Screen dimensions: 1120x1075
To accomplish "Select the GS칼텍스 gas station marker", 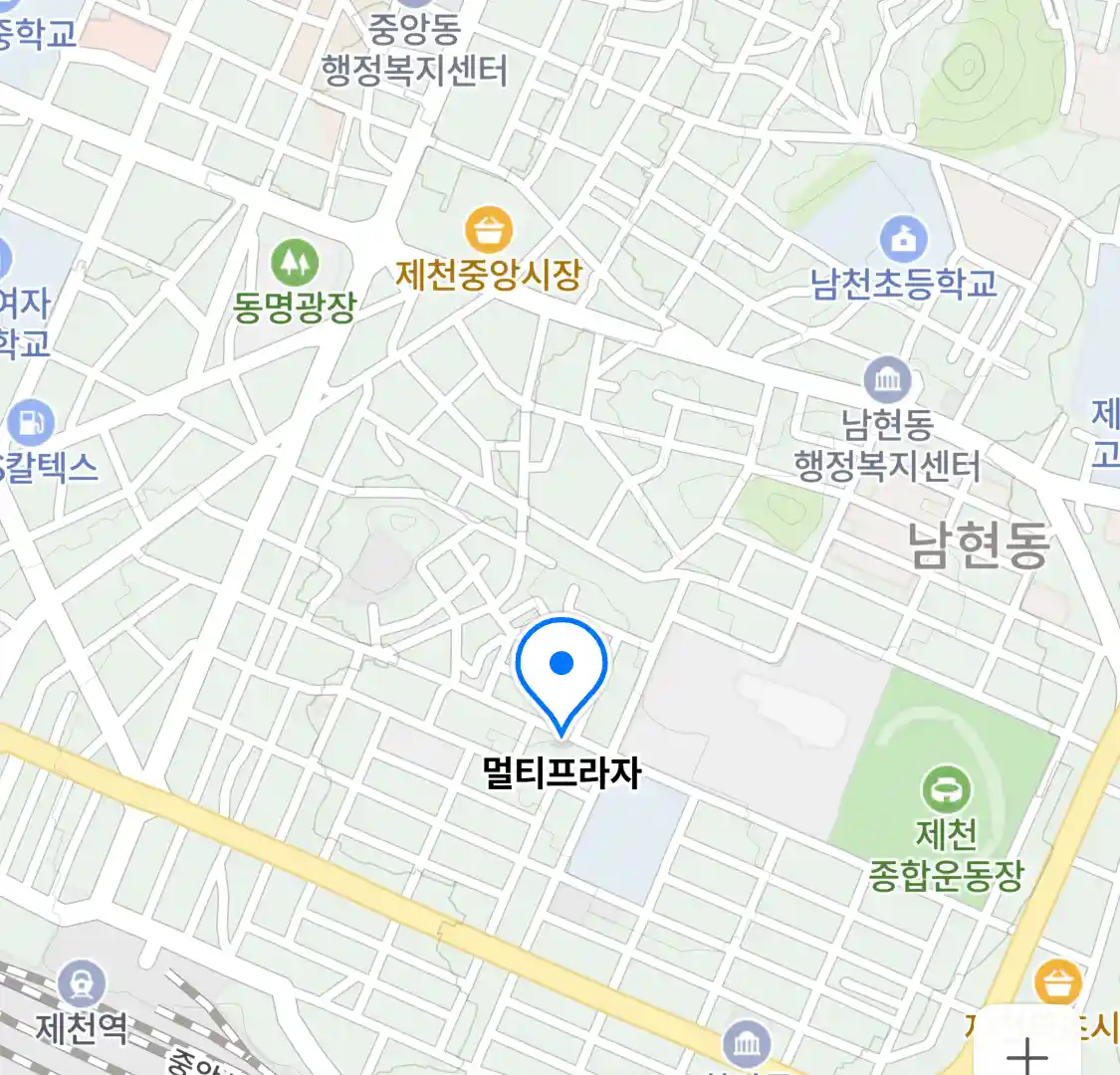I will coord(30,423).
